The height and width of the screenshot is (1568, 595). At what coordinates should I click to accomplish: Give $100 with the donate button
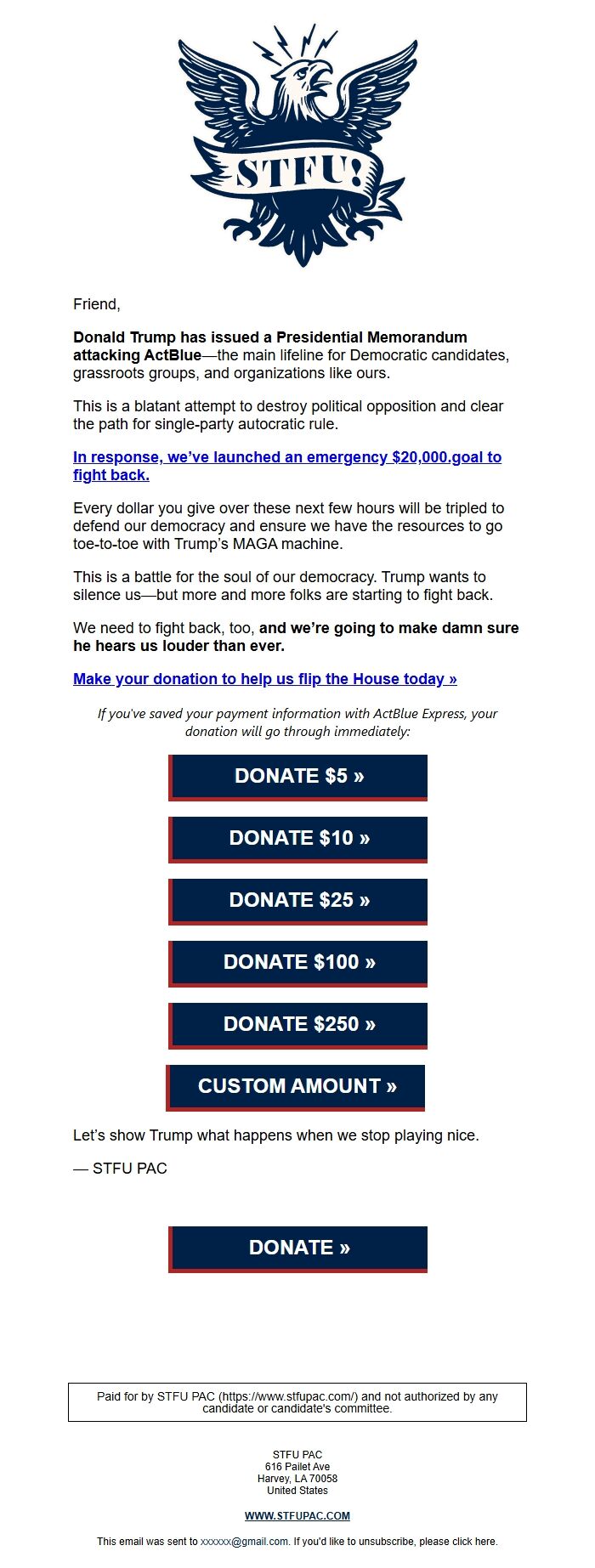tap(298, 963)
